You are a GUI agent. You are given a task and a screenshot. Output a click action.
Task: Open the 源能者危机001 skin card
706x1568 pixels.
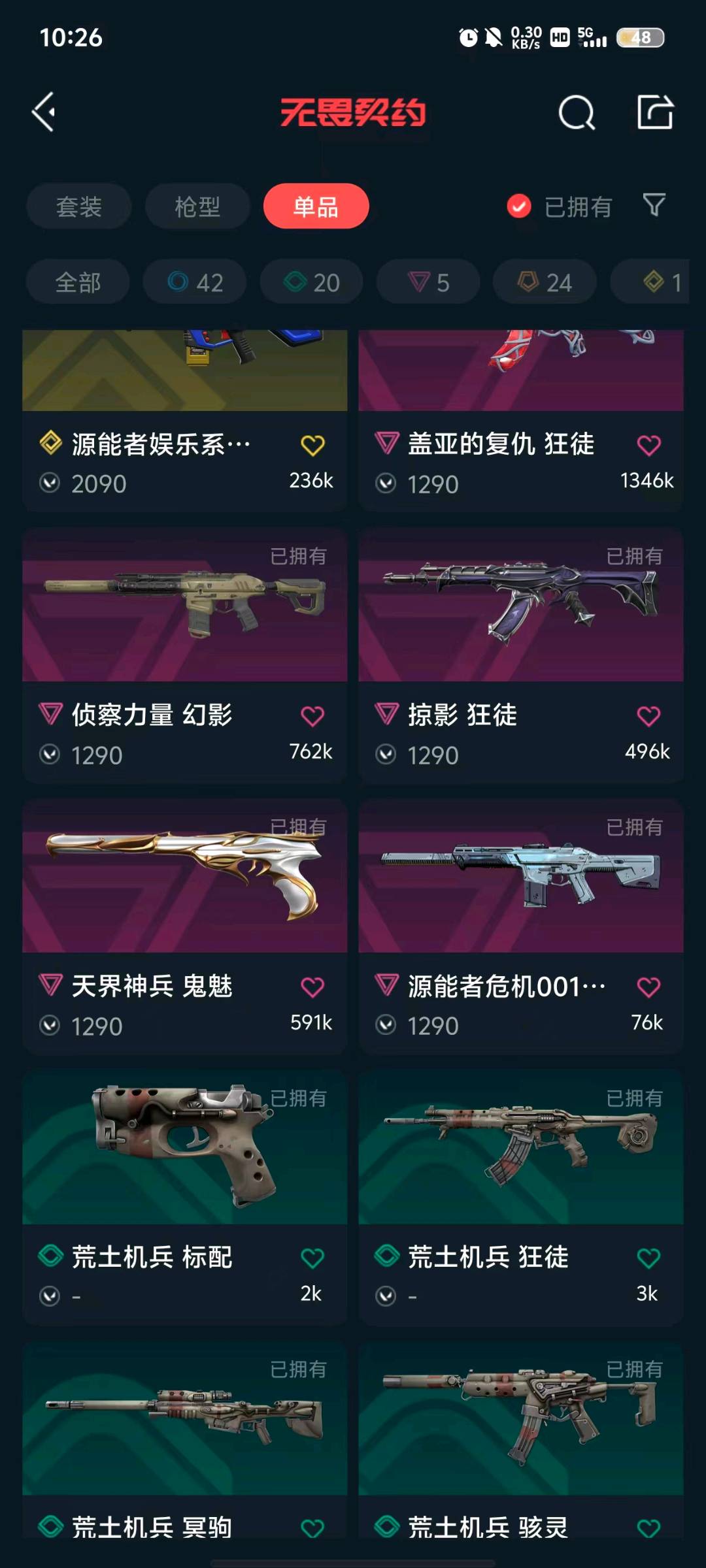click(520, 879)
